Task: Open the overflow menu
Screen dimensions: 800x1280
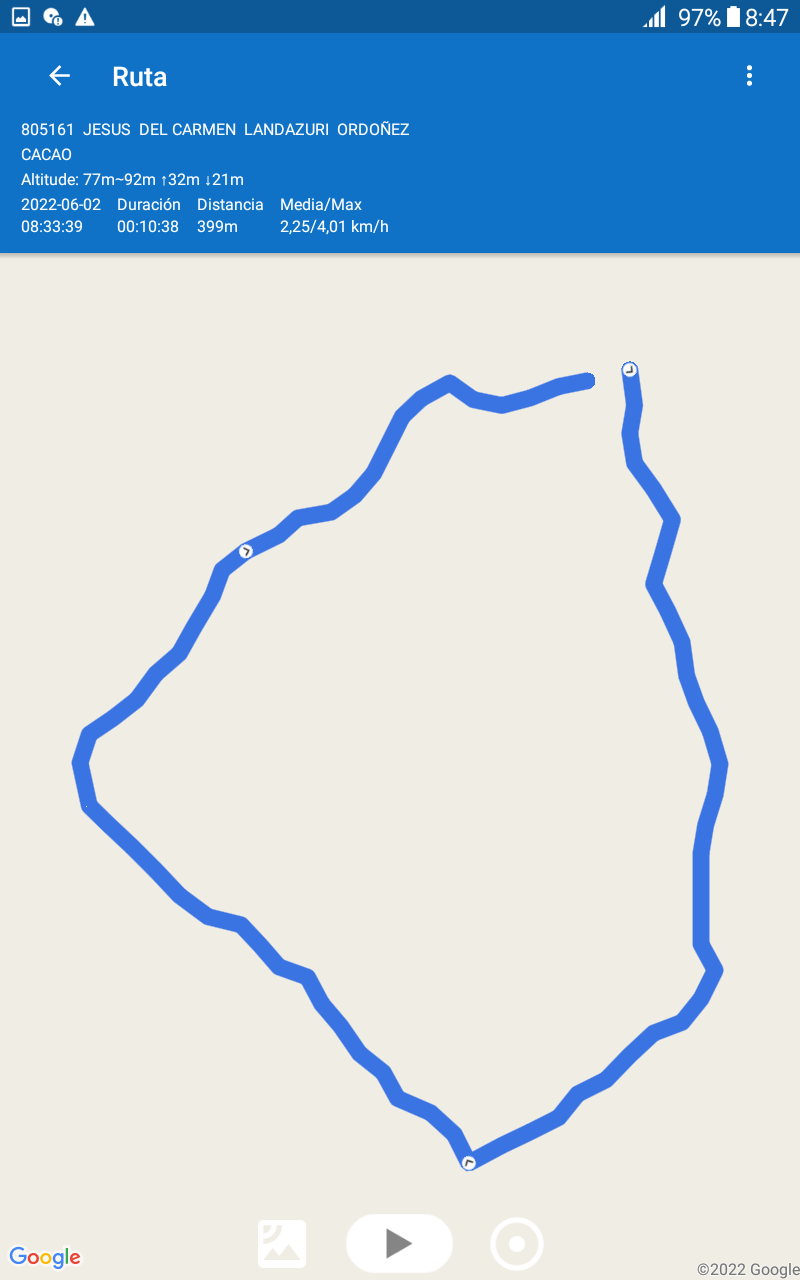Action: click(x=749, y=76)
